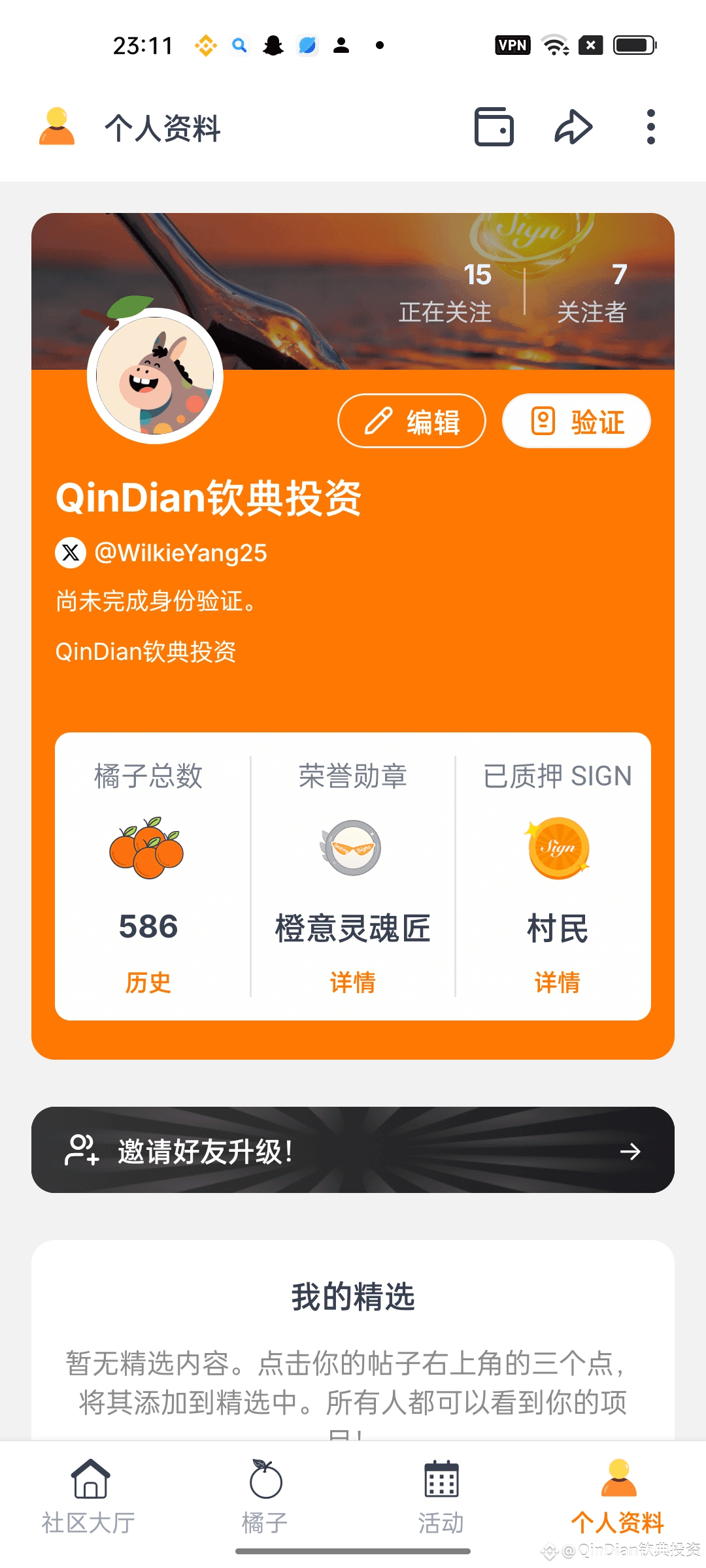Switch to the 社区大厅 tab

coord(90,1496)
